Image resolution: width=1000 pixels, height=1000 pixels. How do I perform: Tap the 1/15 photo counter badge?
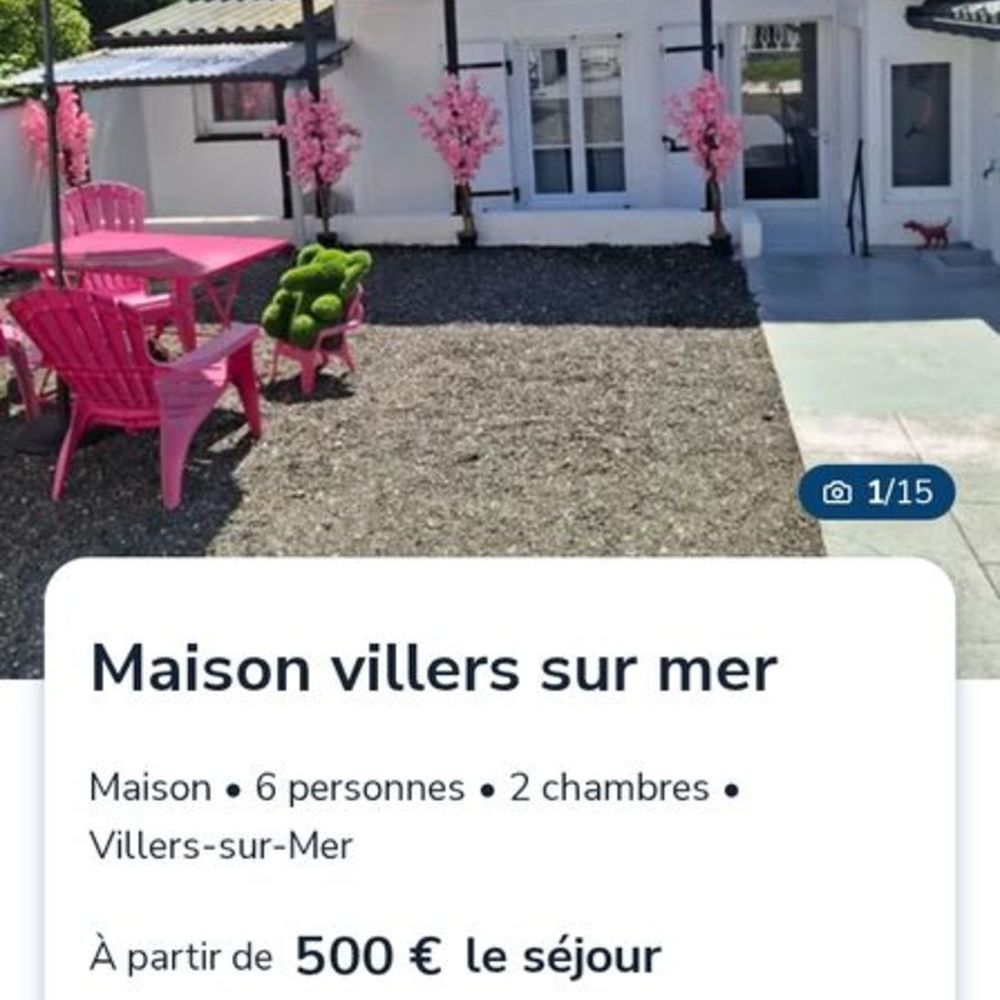(x=877, y=492)
